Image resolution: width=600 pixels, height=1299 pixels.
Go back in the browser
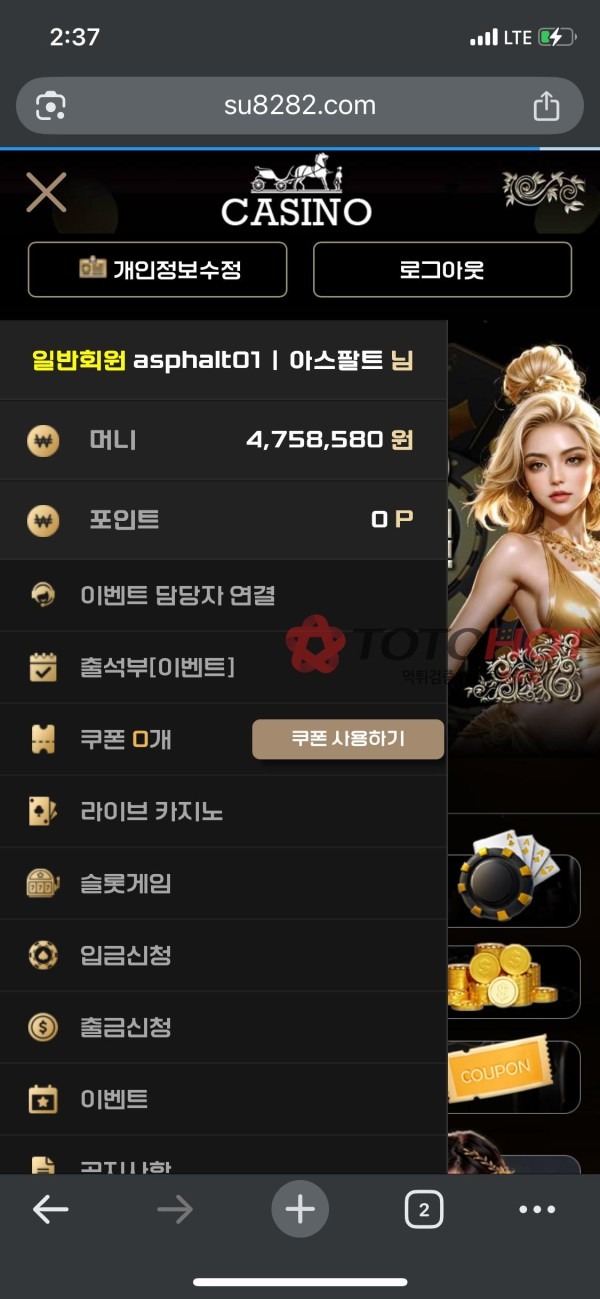pyautogui.click(x=50, y=1210)
